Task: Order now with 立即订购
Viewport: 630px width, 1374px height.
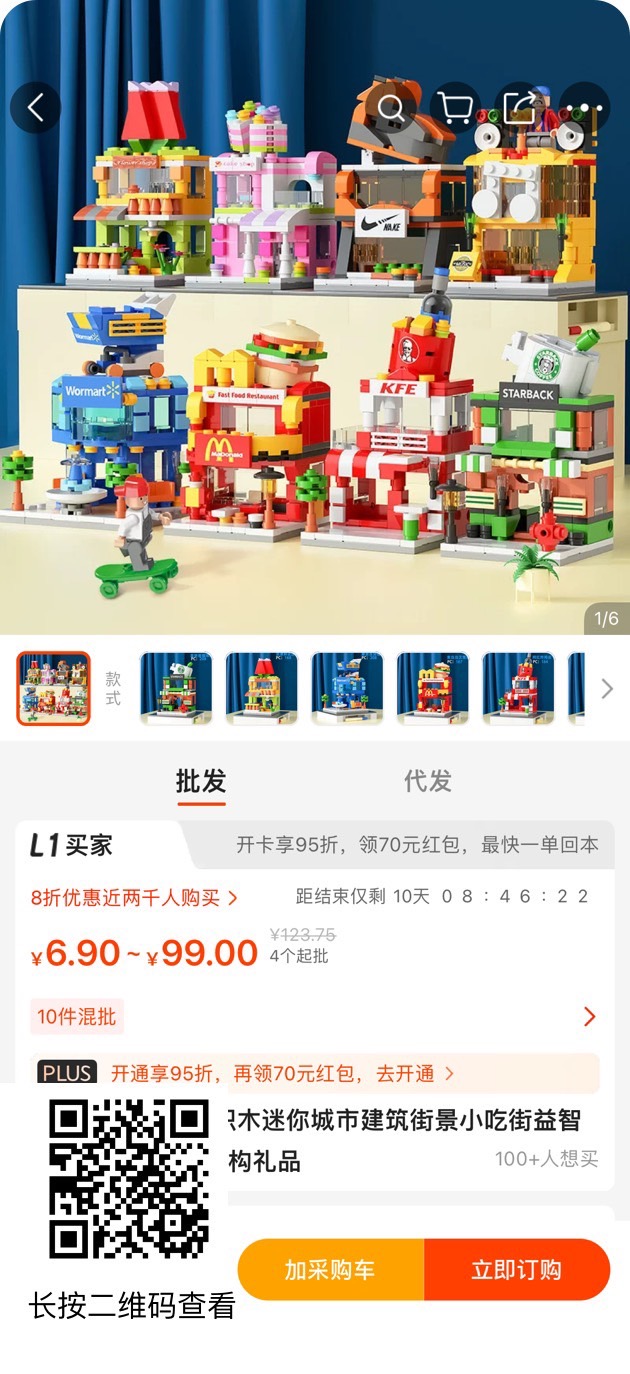Action: (516, 1270)
